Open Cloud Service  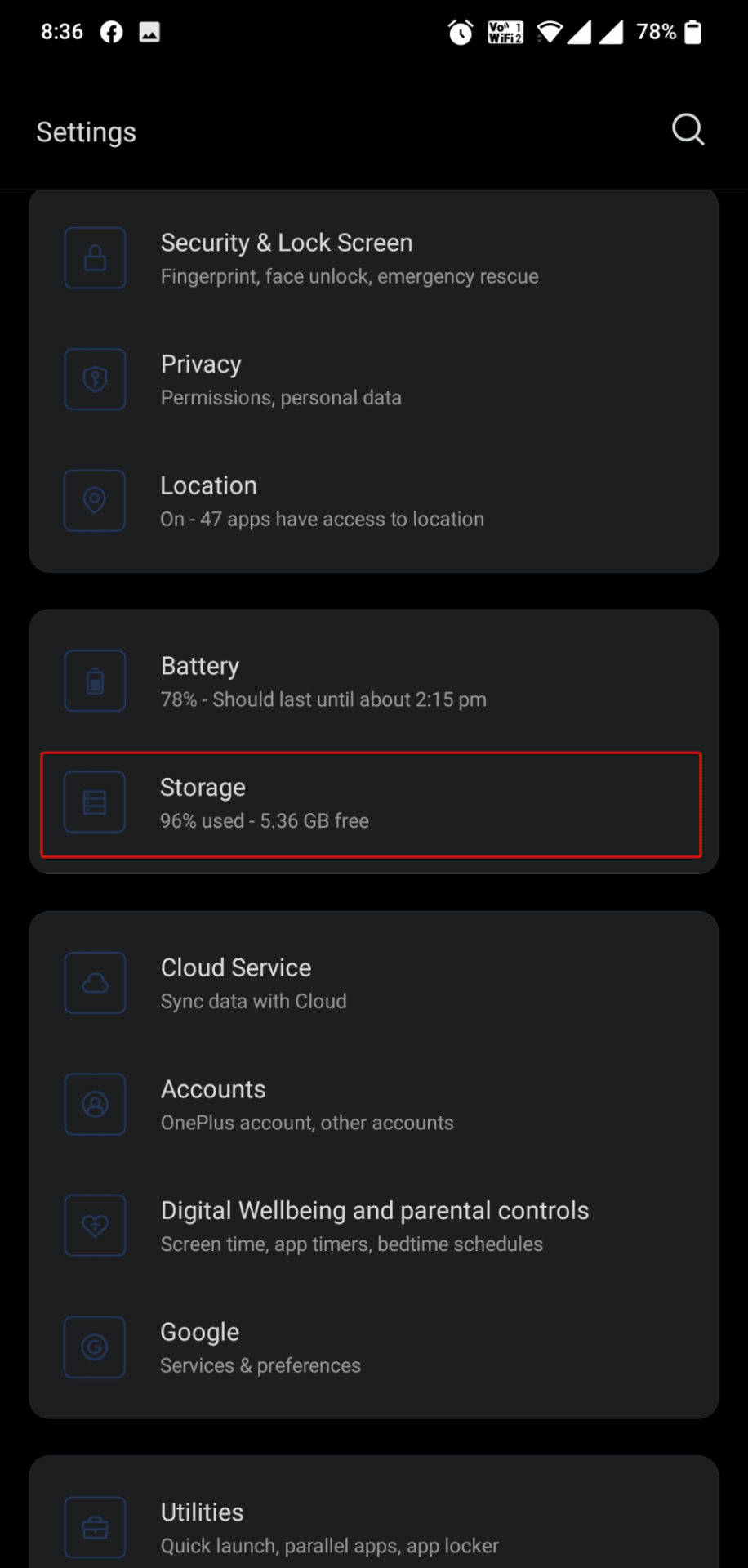coord(374,983)
